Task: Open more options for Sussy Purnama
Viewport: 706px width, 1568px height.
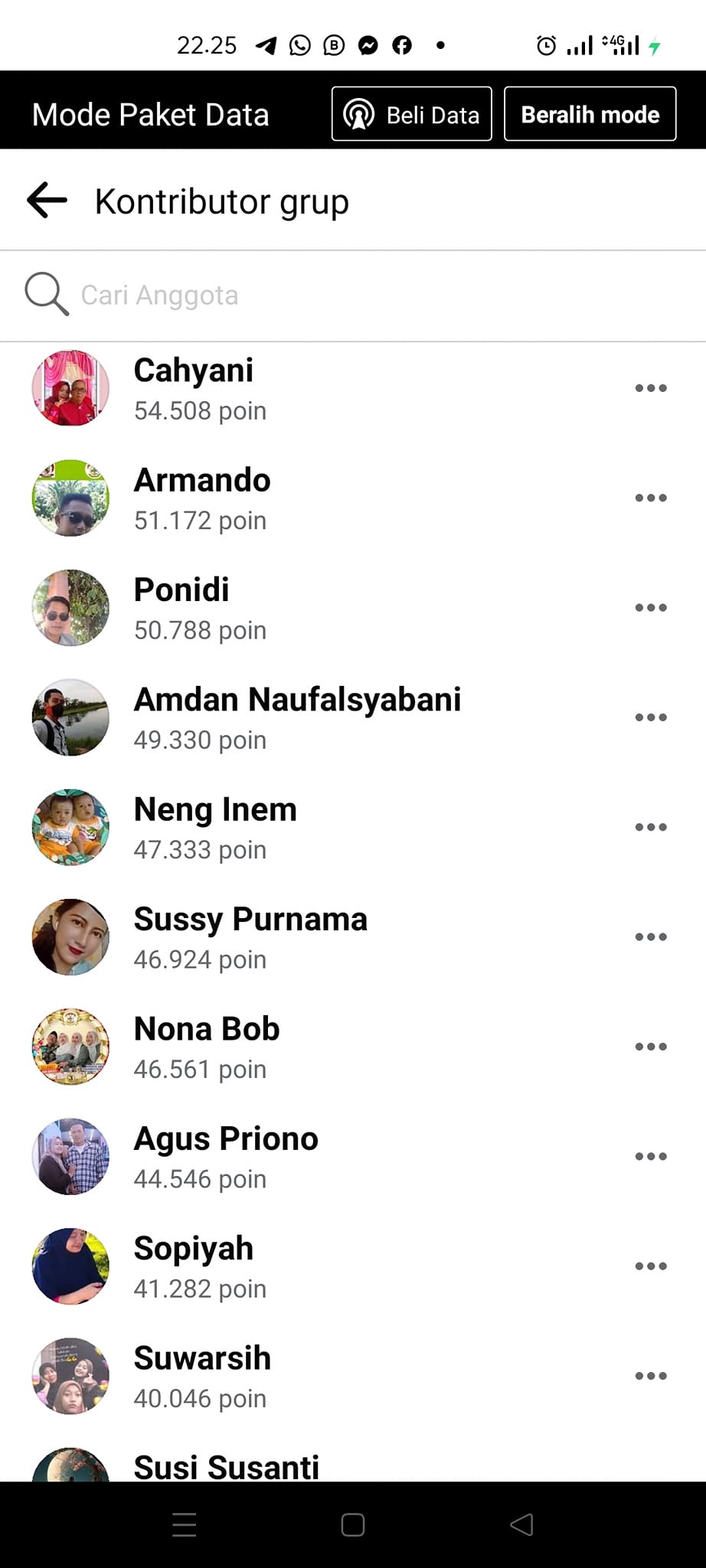Action: [650, 937]
